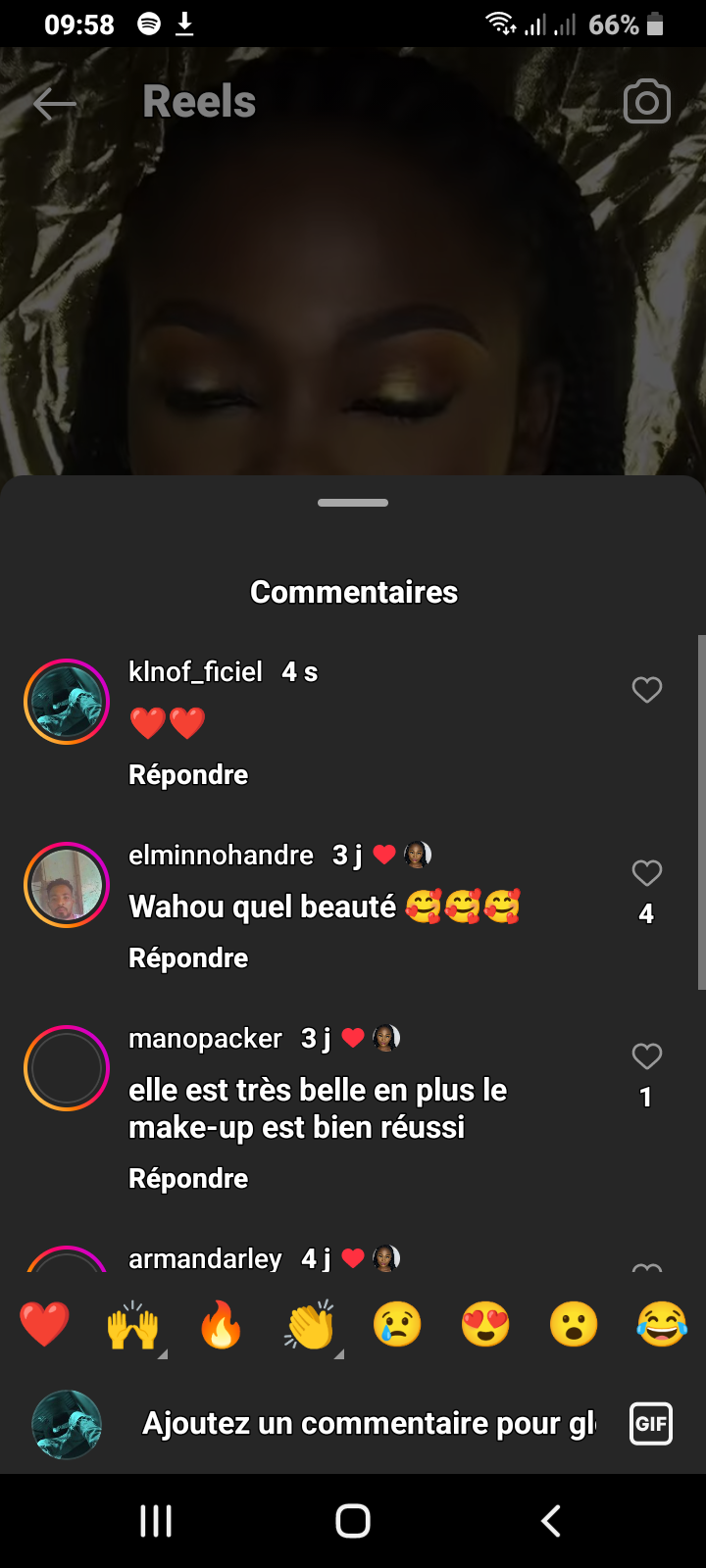Viewport: 706px width, 1568px height.
Task: Go back from the Reels screen
Action: [55, 103]
